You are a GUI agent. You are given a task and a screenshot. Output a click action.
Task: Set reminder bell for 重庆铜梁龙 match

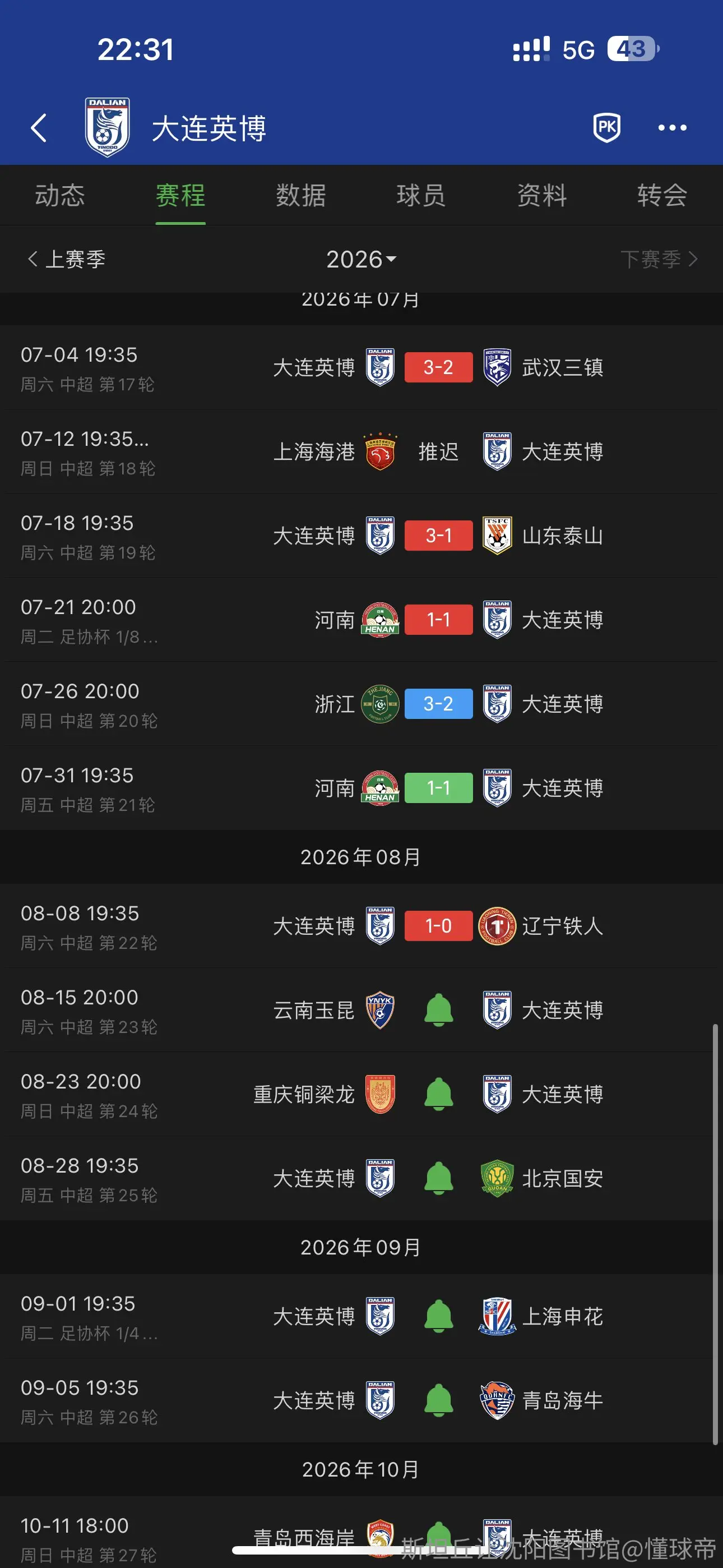pyautogui.click(x=439, y=1094)
